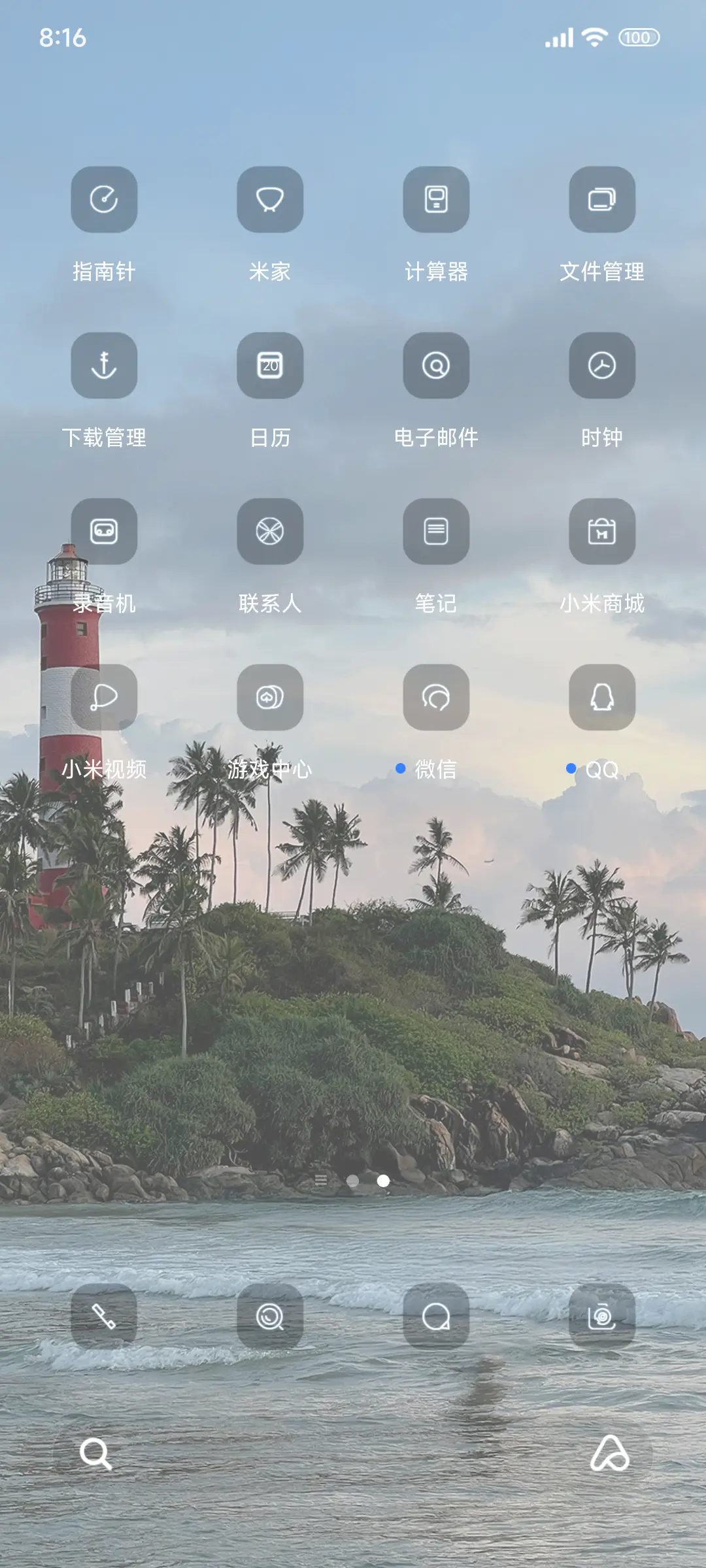Launch the Mi Home (米家) app
Screen dimensions: 706x1568
coord(270,201)
